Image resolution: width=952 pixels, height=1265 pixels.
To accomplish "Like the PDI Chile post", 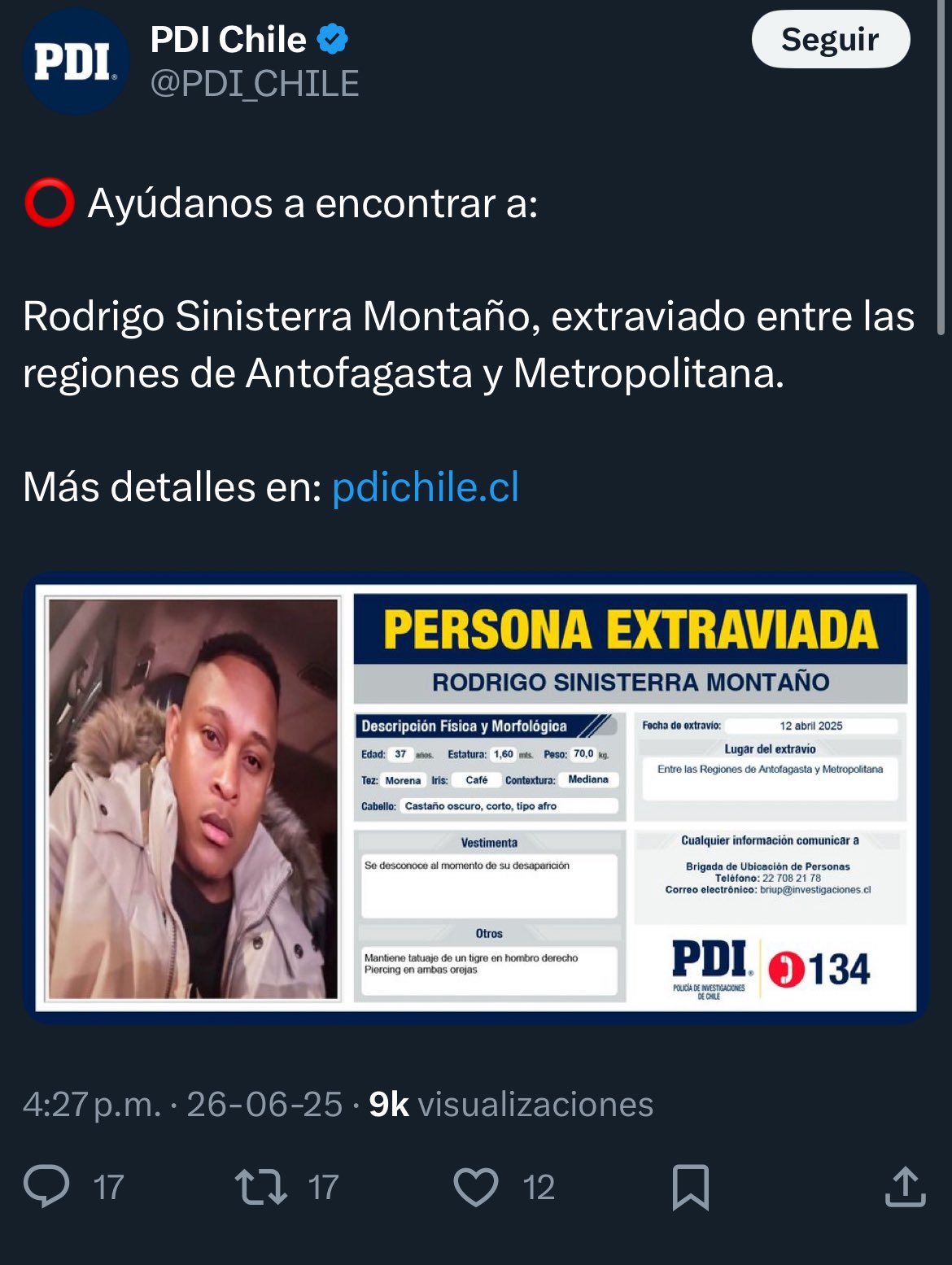I will pos(476,1186).
